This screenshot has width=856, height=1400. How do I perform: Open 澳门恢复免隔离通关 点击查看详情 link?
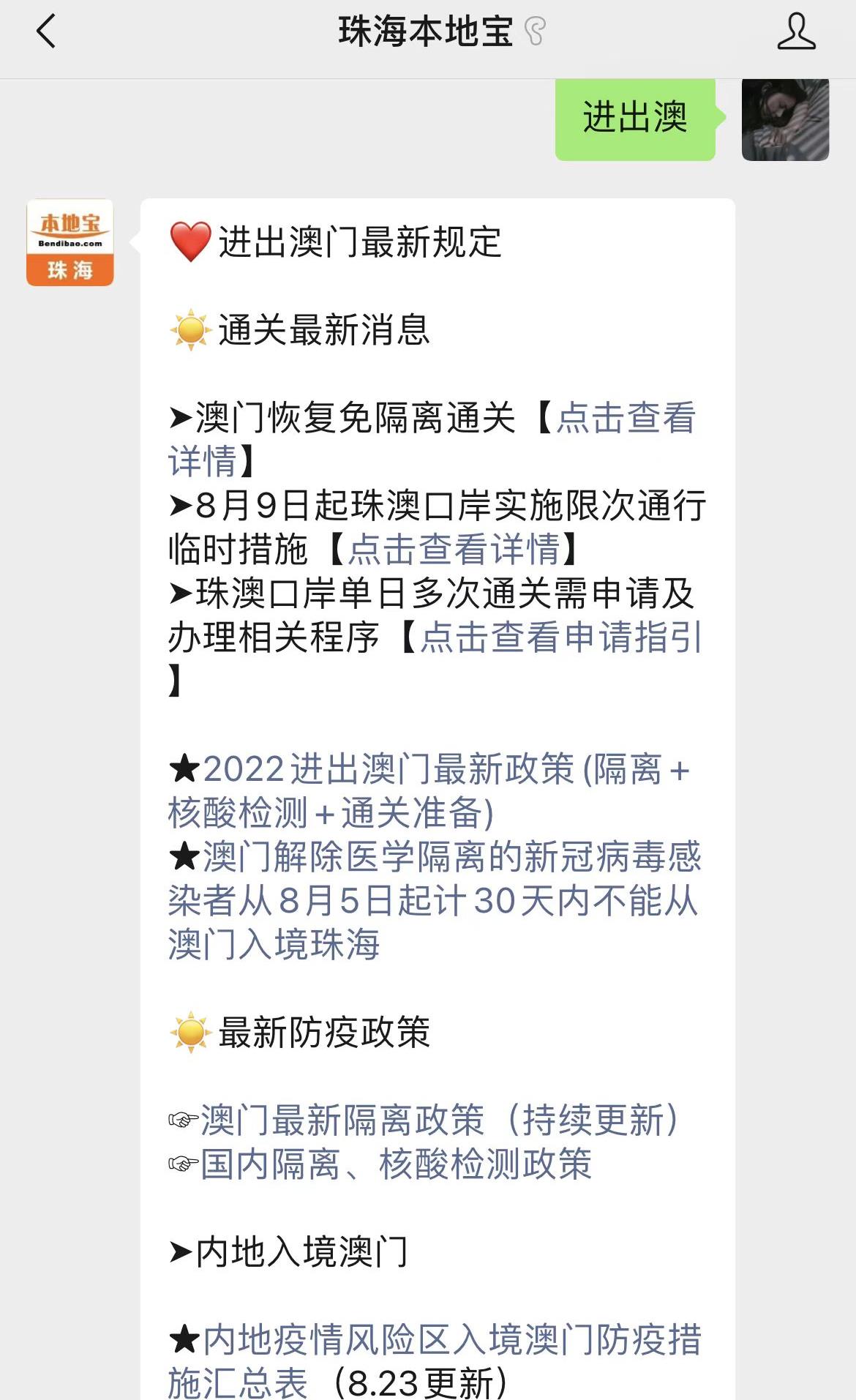point(626,419)
